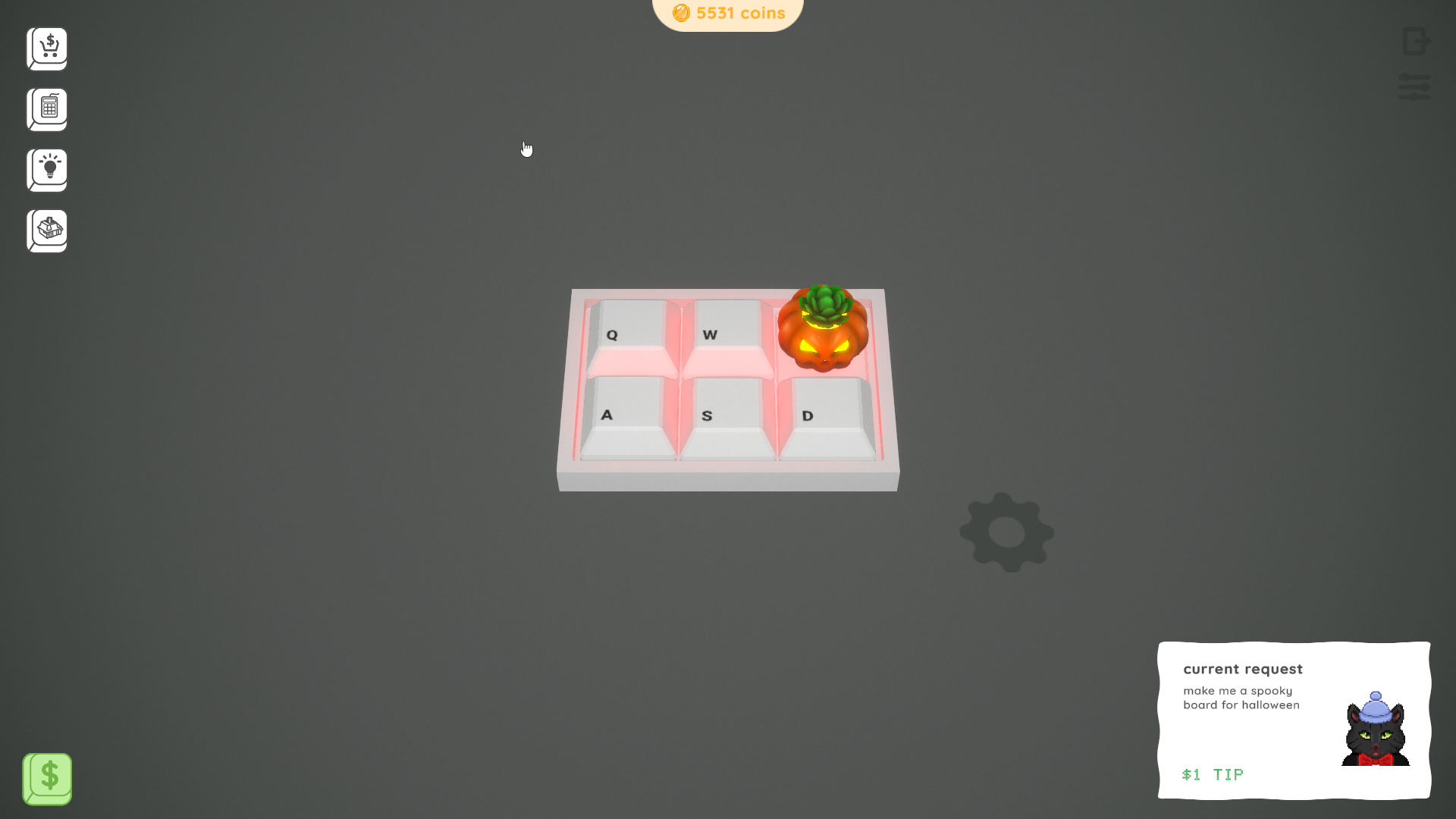Open the current request card
Image resolution: width=1456 pixels, height=819 pixels.
(x=1294, y=720)
